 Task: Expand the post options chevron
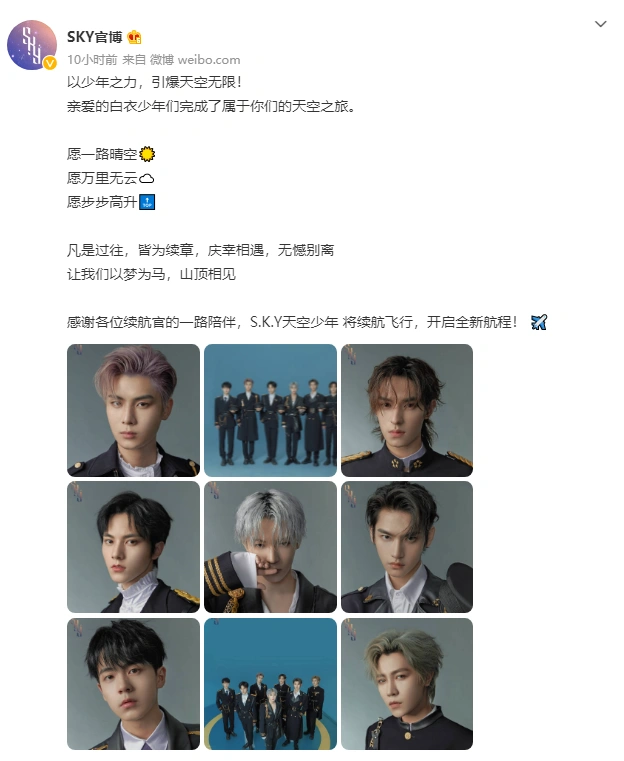point(600,24)
